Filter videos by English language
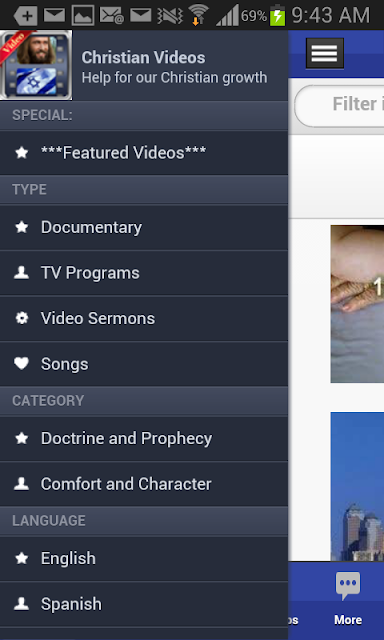Screen dimensions: 384x640 (x=144, y=558)
